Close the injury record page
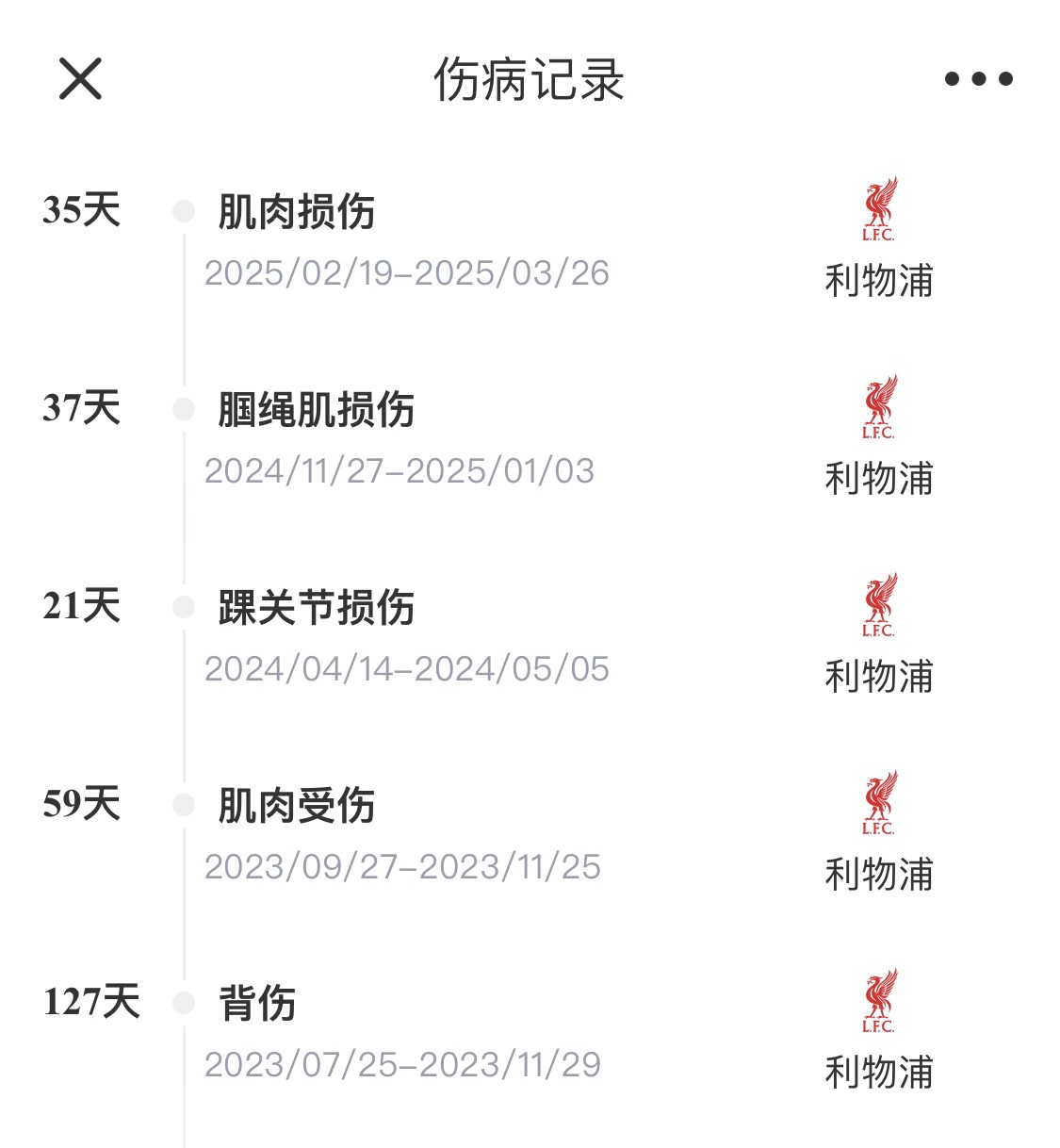Viewport: 1060px width, 1148px height. tap(80, 78)
